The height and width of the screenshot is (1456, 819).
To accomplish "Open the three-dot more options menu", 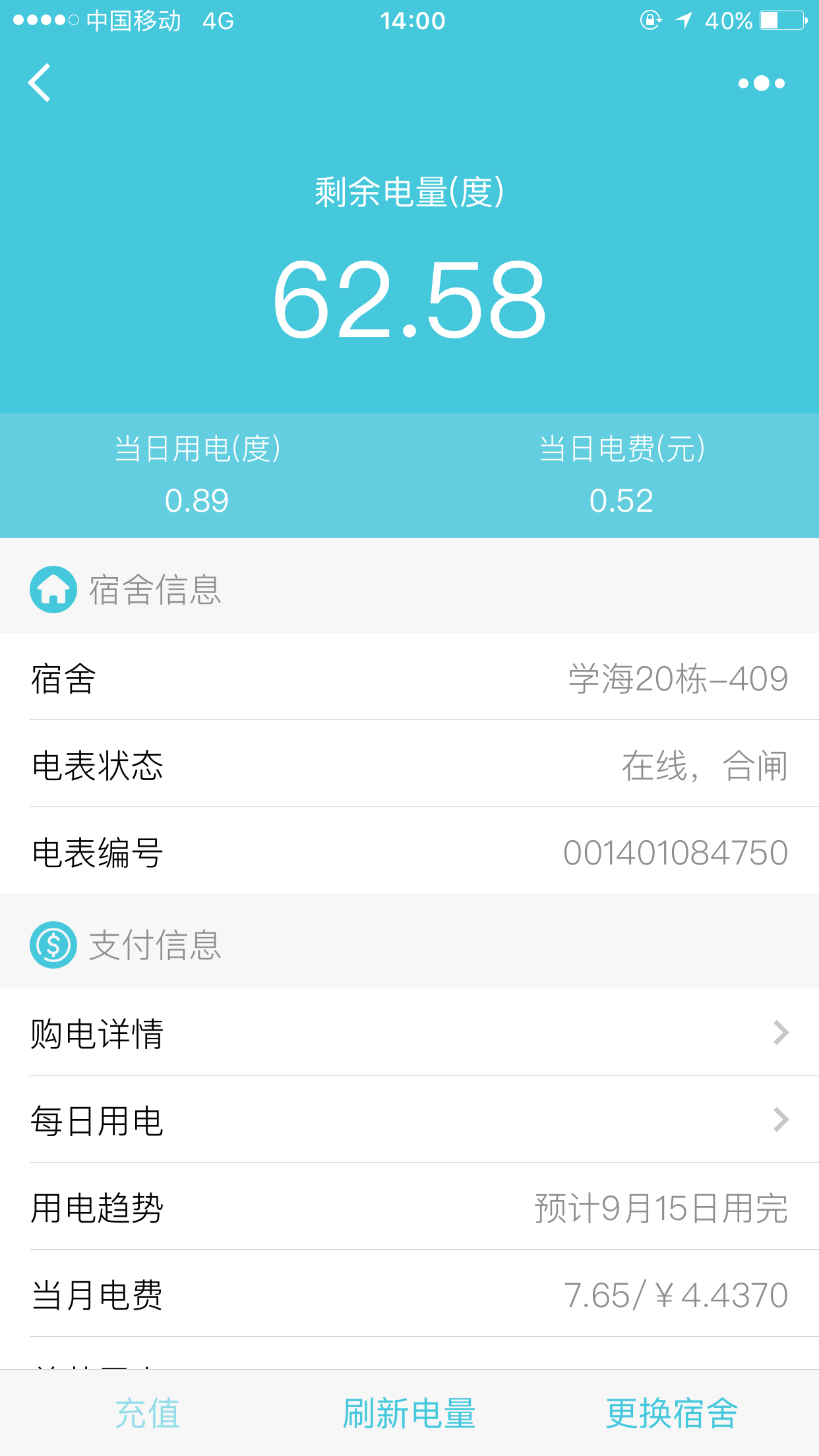I will tap(762, 83).
